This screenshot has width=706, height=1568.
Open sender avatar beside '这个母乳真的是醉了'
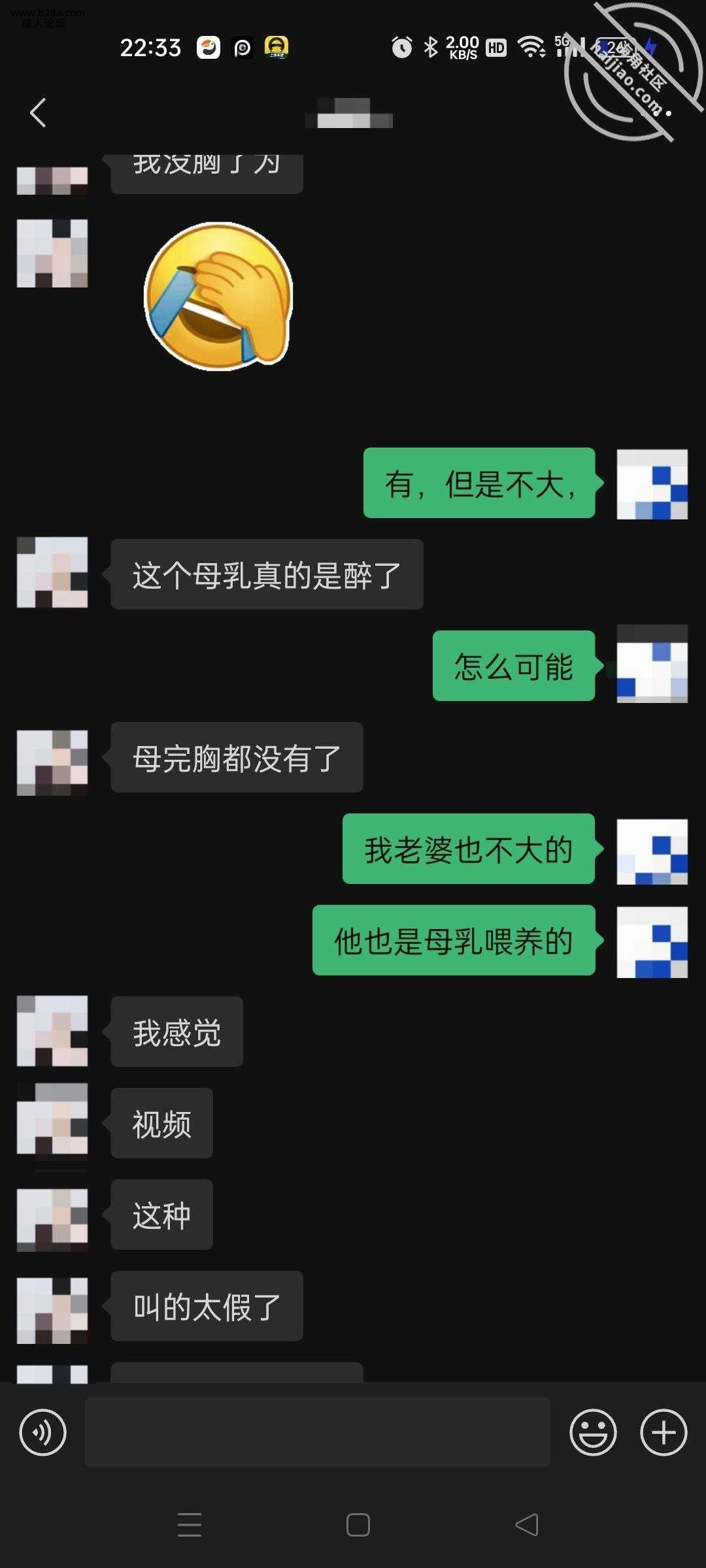tap(52, 573)
